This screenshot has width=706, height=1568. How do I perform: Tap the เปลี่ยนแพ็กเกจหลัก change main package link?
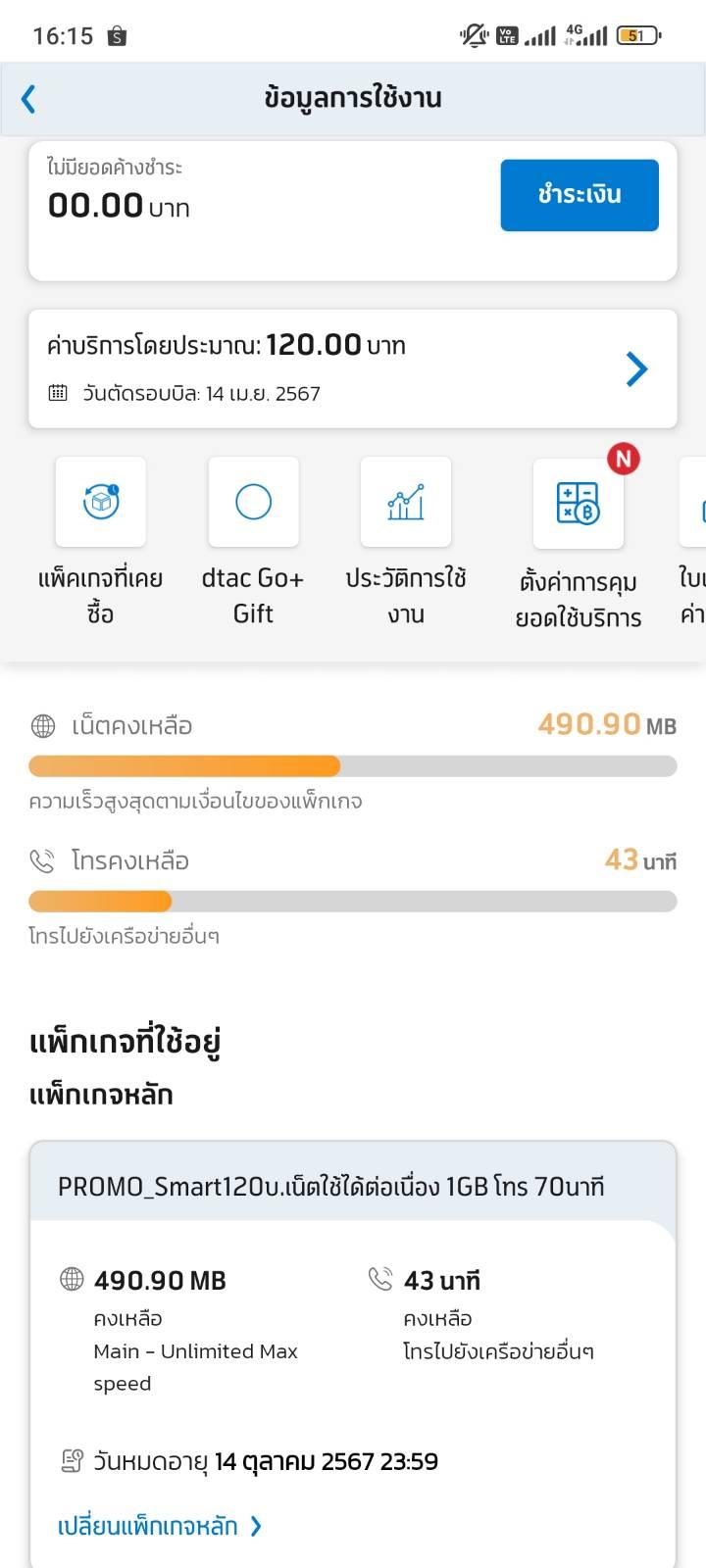tap(160, 1526)
